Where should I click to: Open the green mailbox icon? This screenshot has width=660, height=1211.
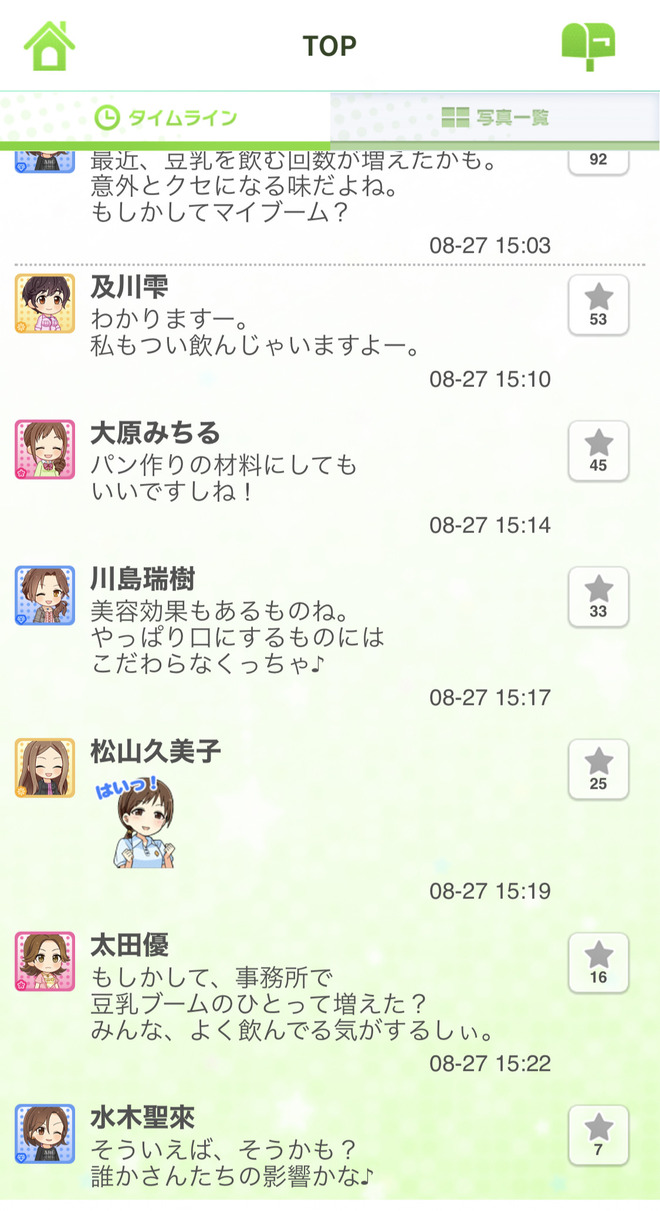coord(588,45)
